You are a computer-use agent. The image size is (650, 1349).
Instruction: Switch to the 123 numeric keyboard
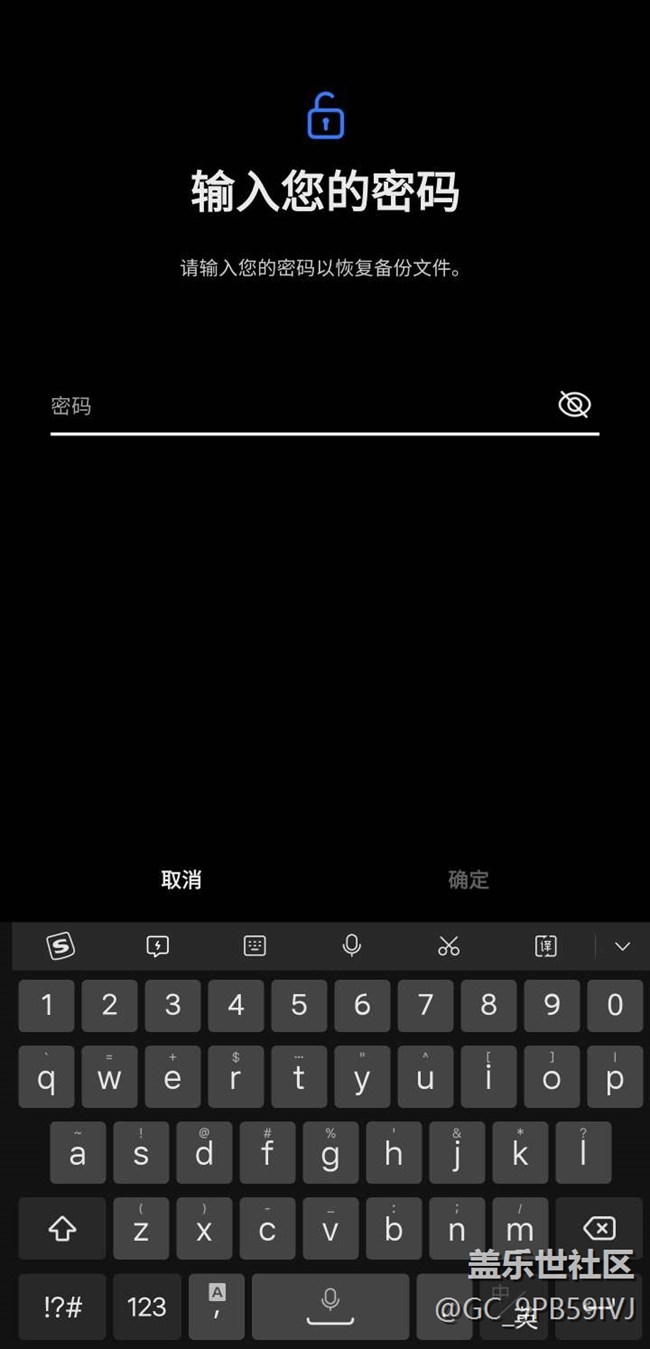pos(146,1306)
